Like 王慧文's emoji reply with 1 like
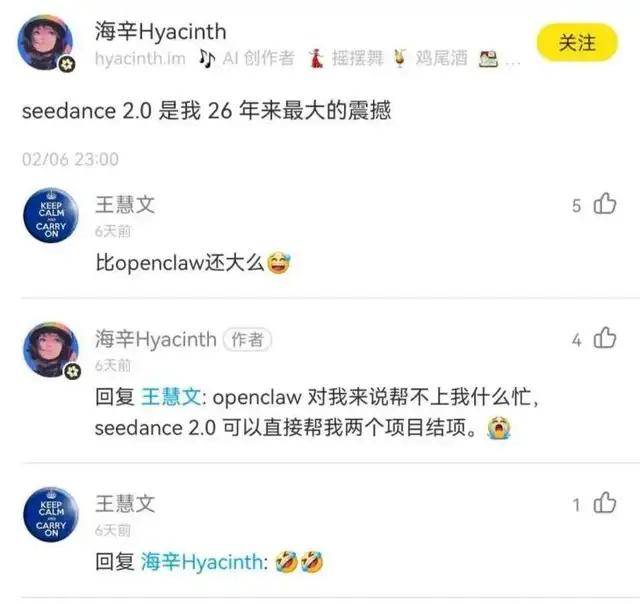This screenshot has width=640, height=604. coord(604,504)
